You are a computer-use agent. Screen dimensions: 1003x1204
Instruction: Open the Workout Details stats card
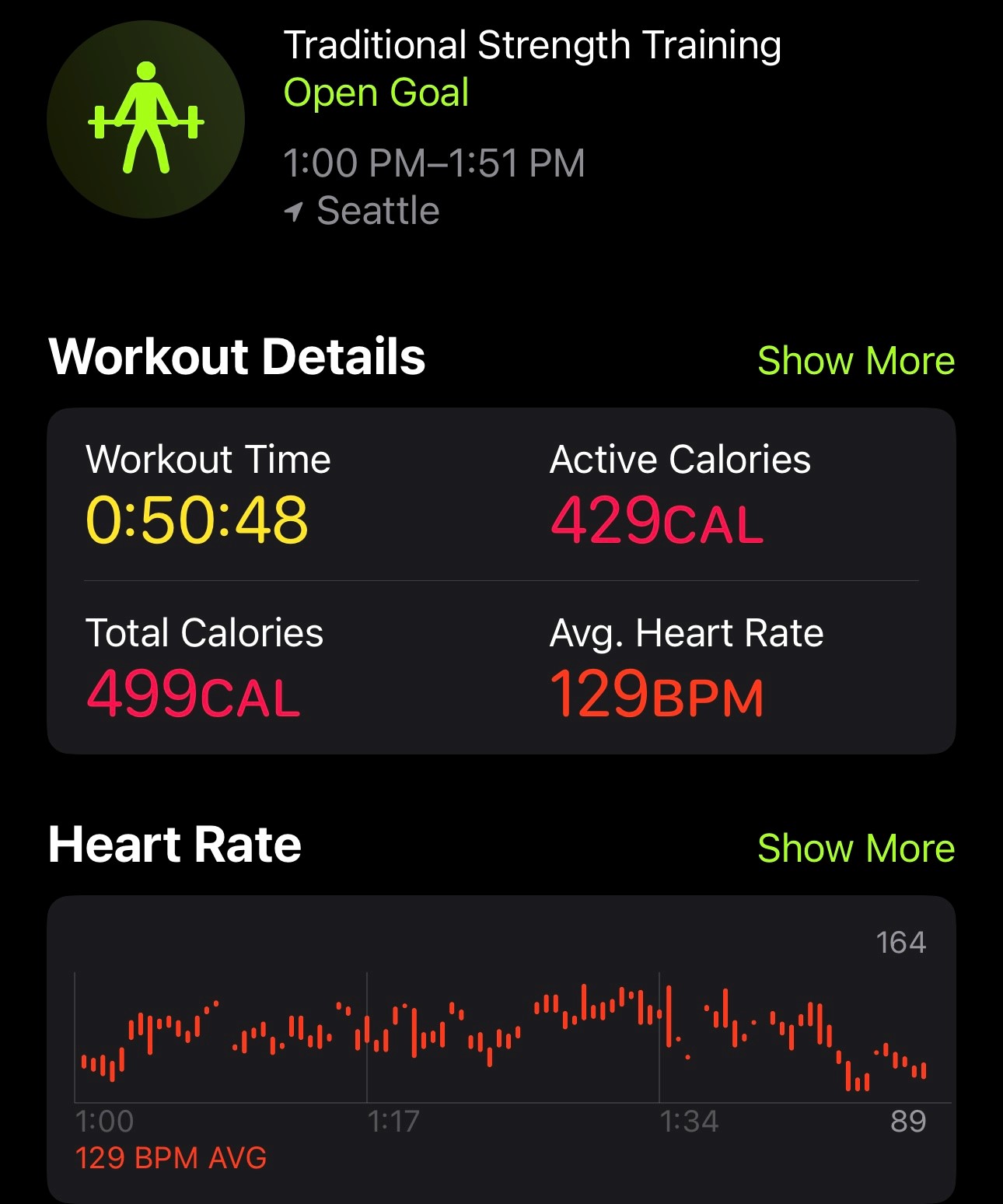point(501,581)
